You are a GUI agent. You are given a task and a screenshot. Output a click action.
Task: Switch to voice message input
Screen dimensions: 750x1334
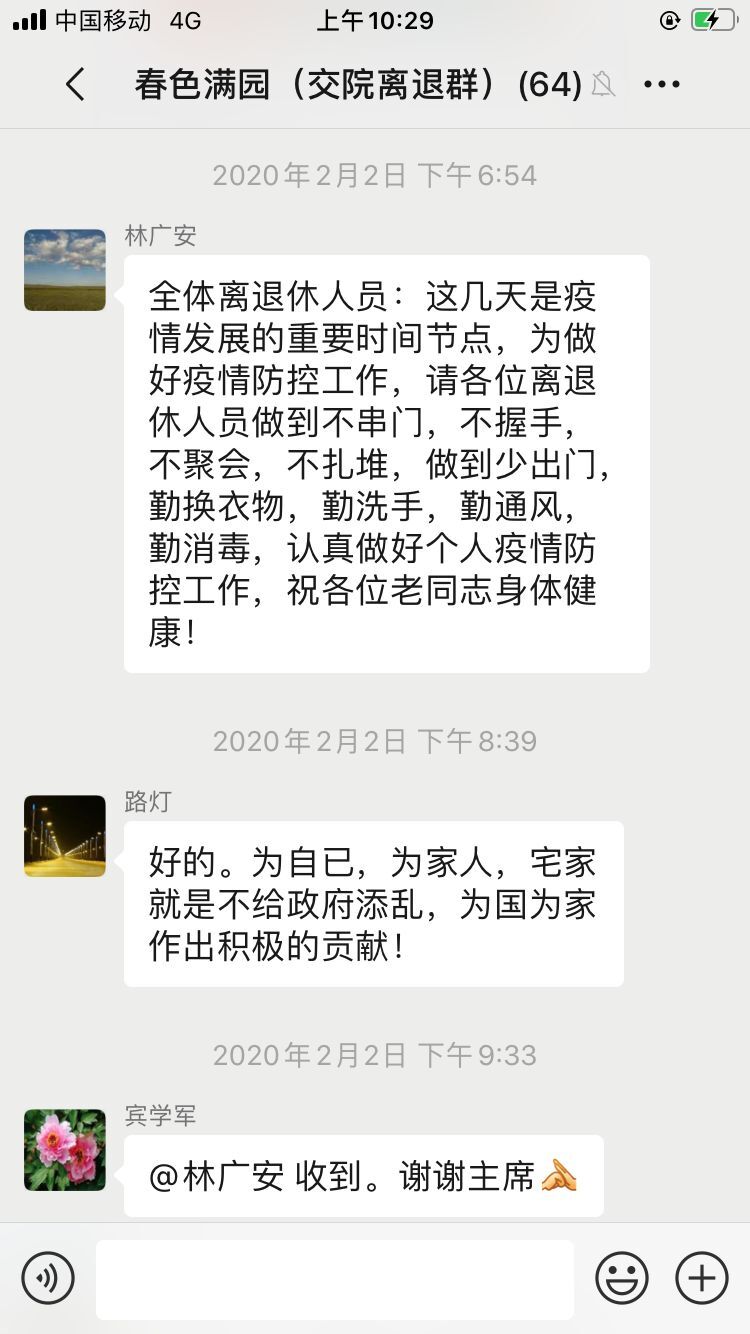tap(48, 1278)
